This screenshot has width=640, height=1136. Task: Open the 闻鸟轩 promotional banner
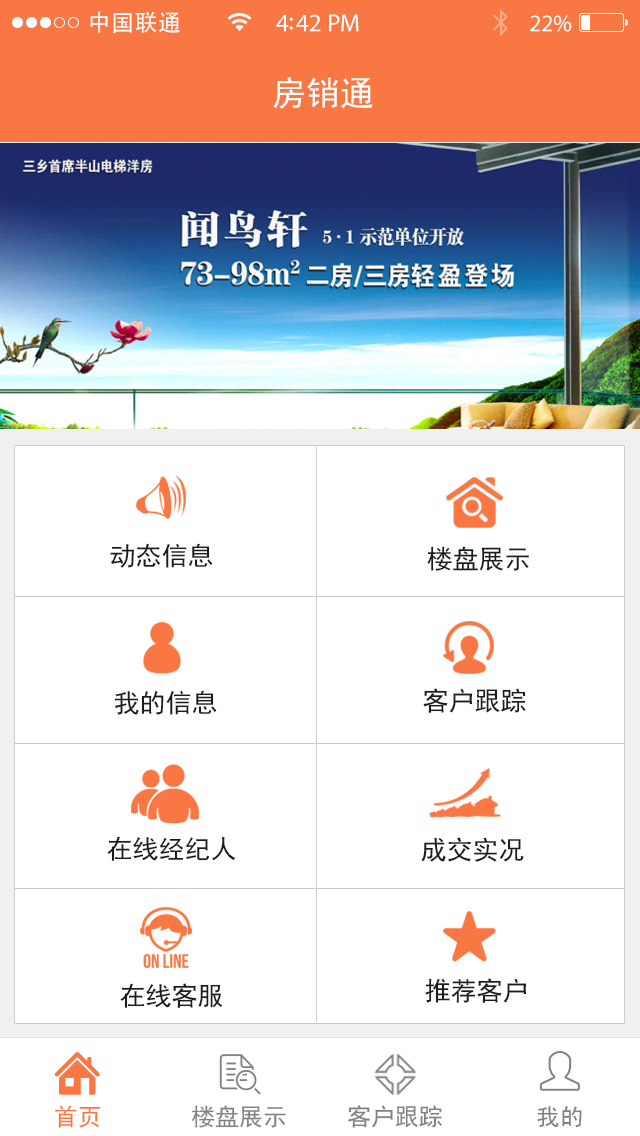point(320,285)
